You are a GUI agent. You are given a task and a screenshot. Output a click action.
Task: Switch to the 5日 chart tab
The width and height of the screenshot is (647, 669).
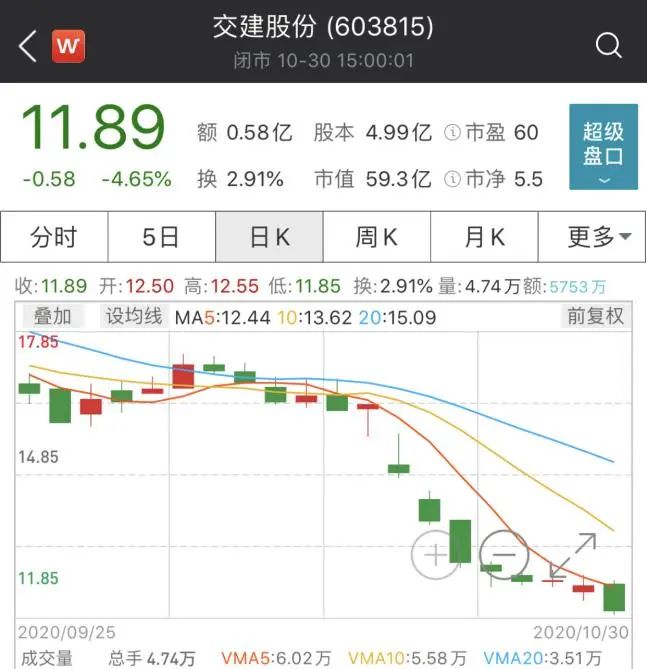pos(161,237)
